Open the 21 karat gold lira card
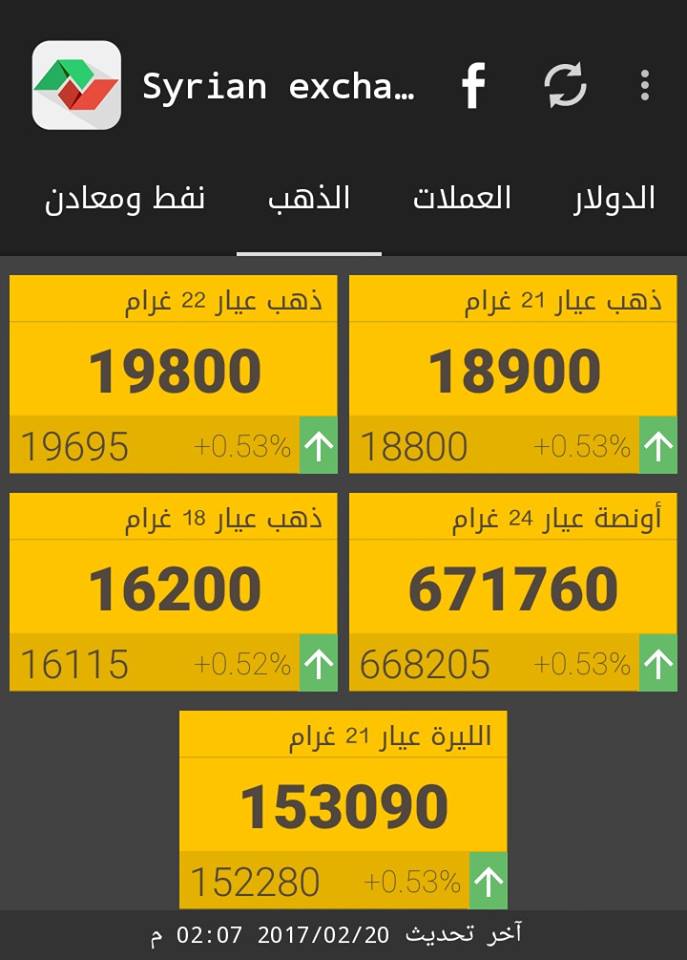 pyautogui.click(x=343, y=808)
